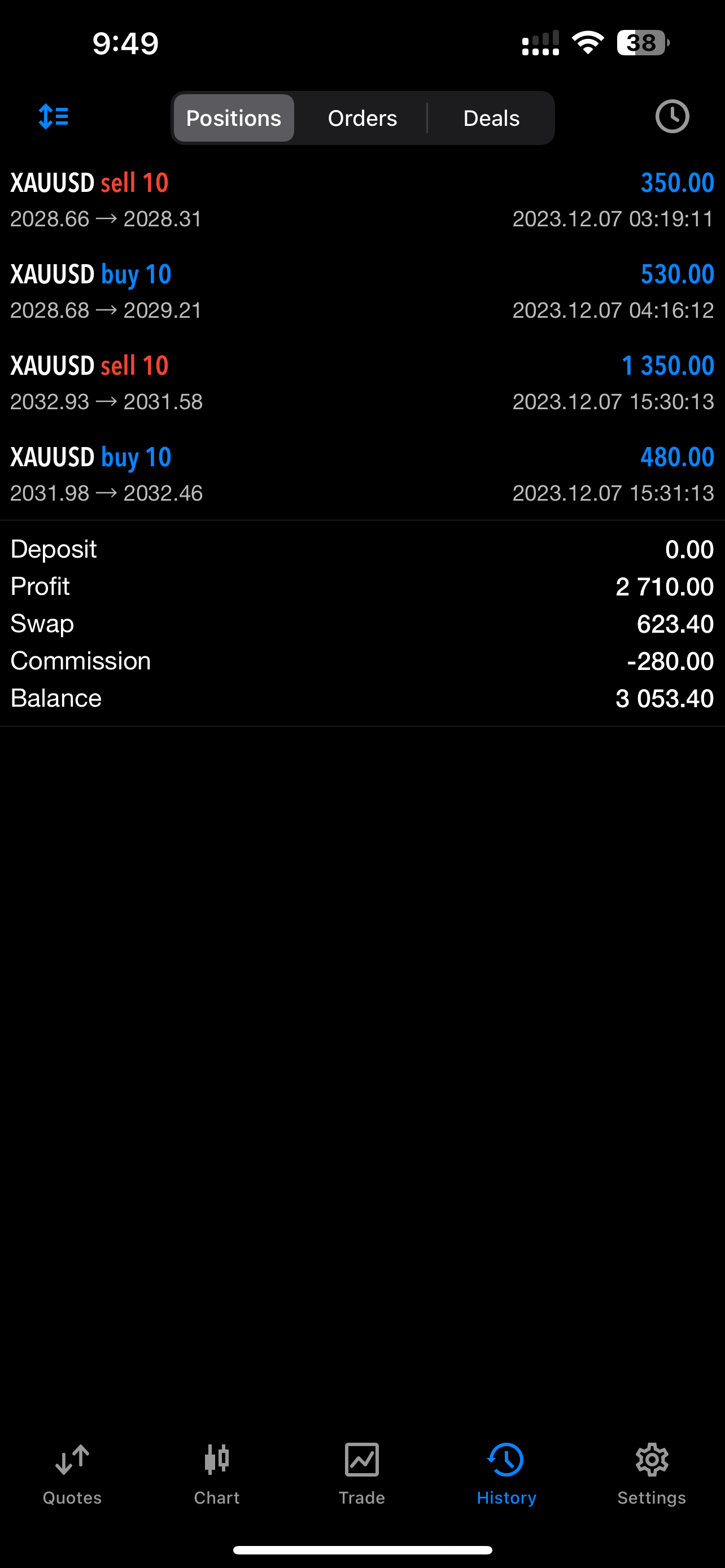725x1568 pixels.
Task: Switch to the Trade tab
Action: [361, 1474]
